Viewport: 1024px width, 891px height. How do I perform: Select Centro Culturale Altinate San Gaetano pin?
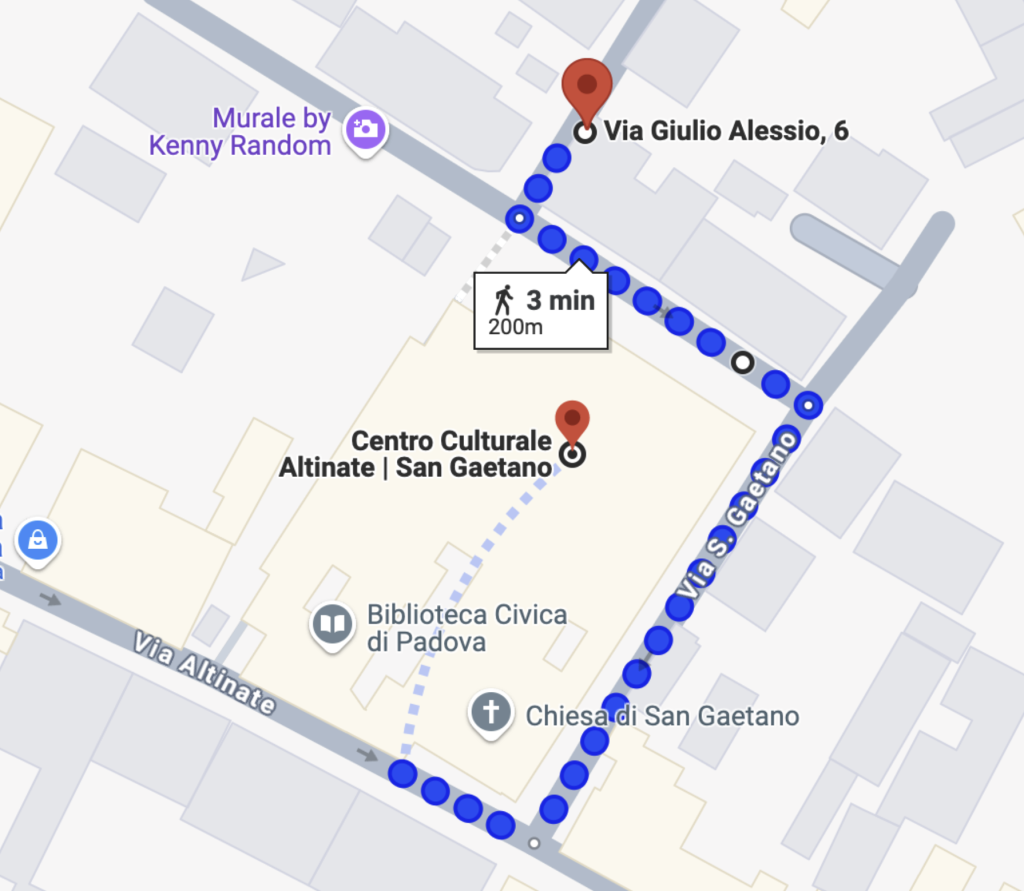coord(572,422)
